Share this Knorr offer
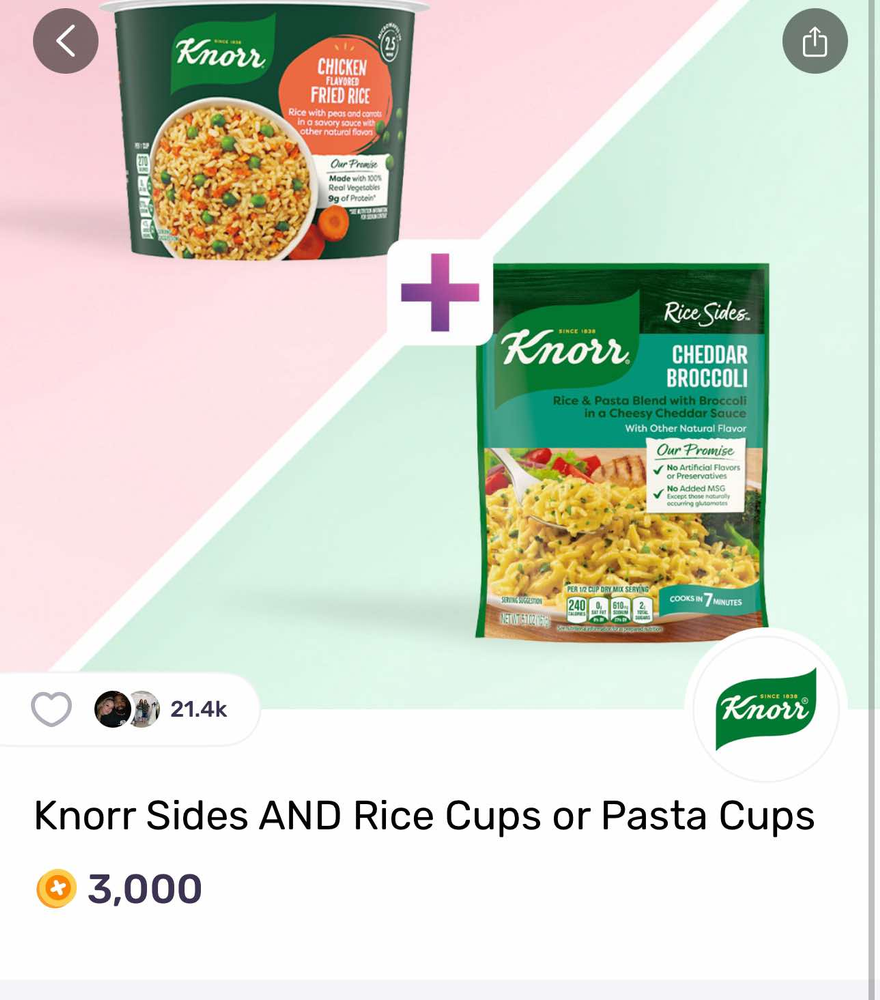Image resolution: width=880 pixels, height=1000 pixels. pos(814,42)
